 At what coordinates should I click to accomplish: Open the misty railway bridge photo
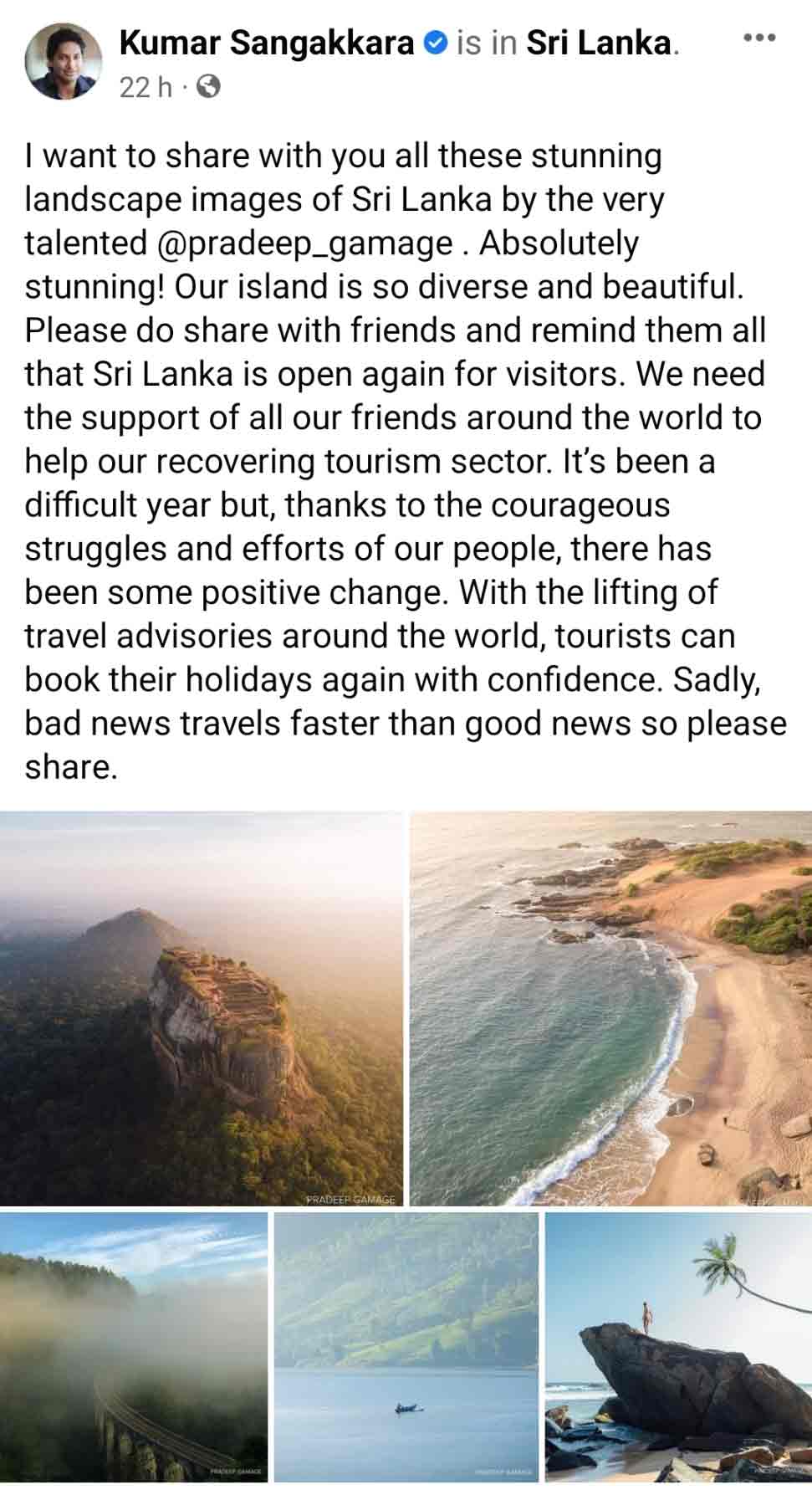[134, 1347]
